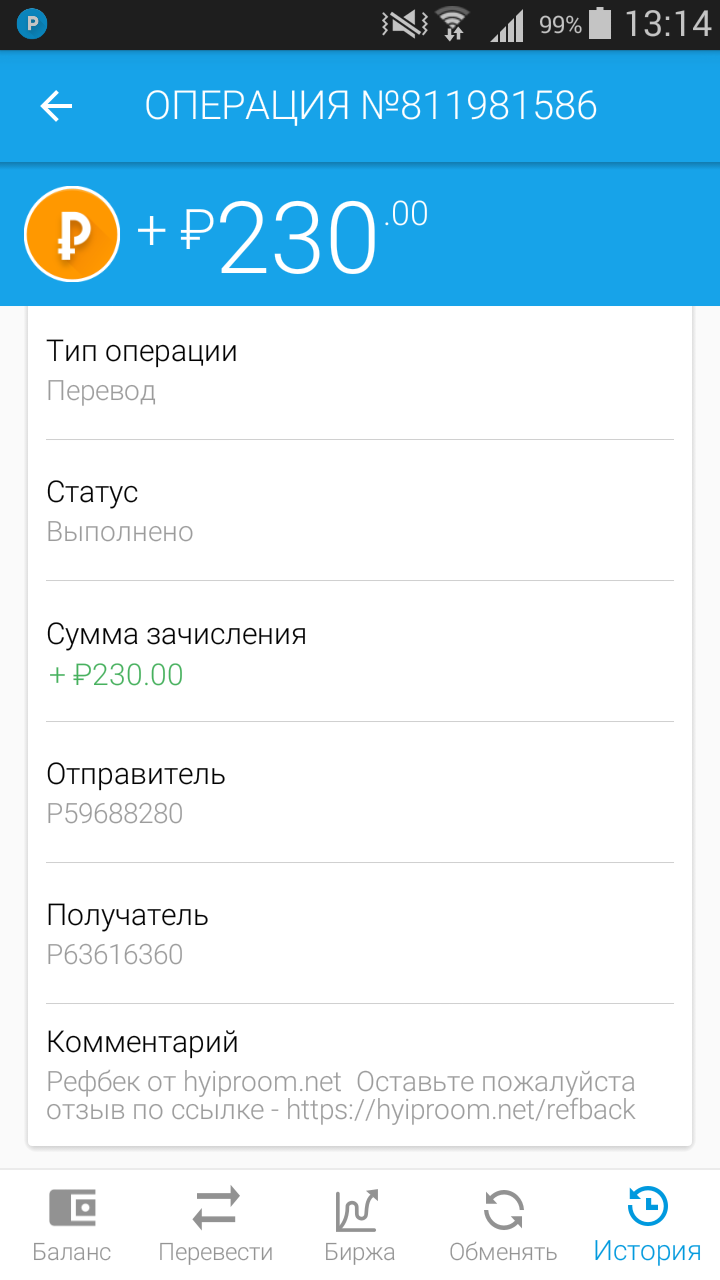
Task: Switch to the Биржа tab
Action: click(x=360, y=1225)
